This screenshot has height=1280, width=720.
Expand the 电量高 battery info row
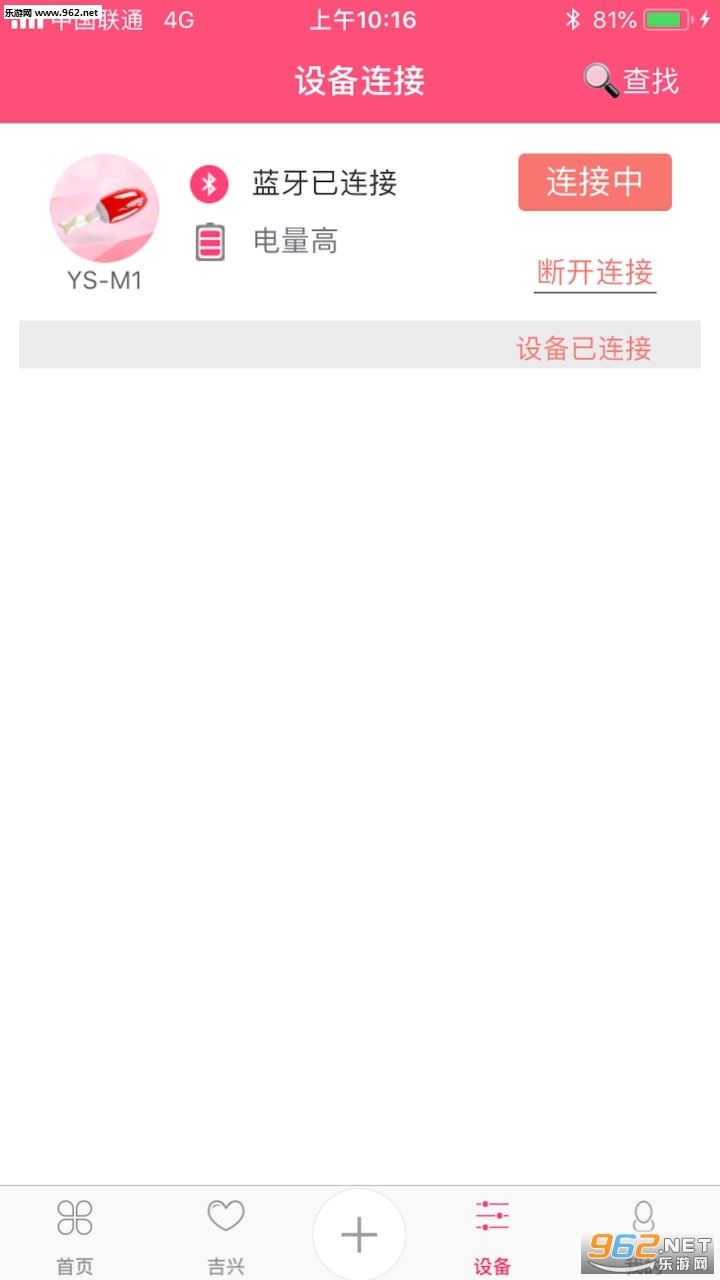(x=295, y=241)
